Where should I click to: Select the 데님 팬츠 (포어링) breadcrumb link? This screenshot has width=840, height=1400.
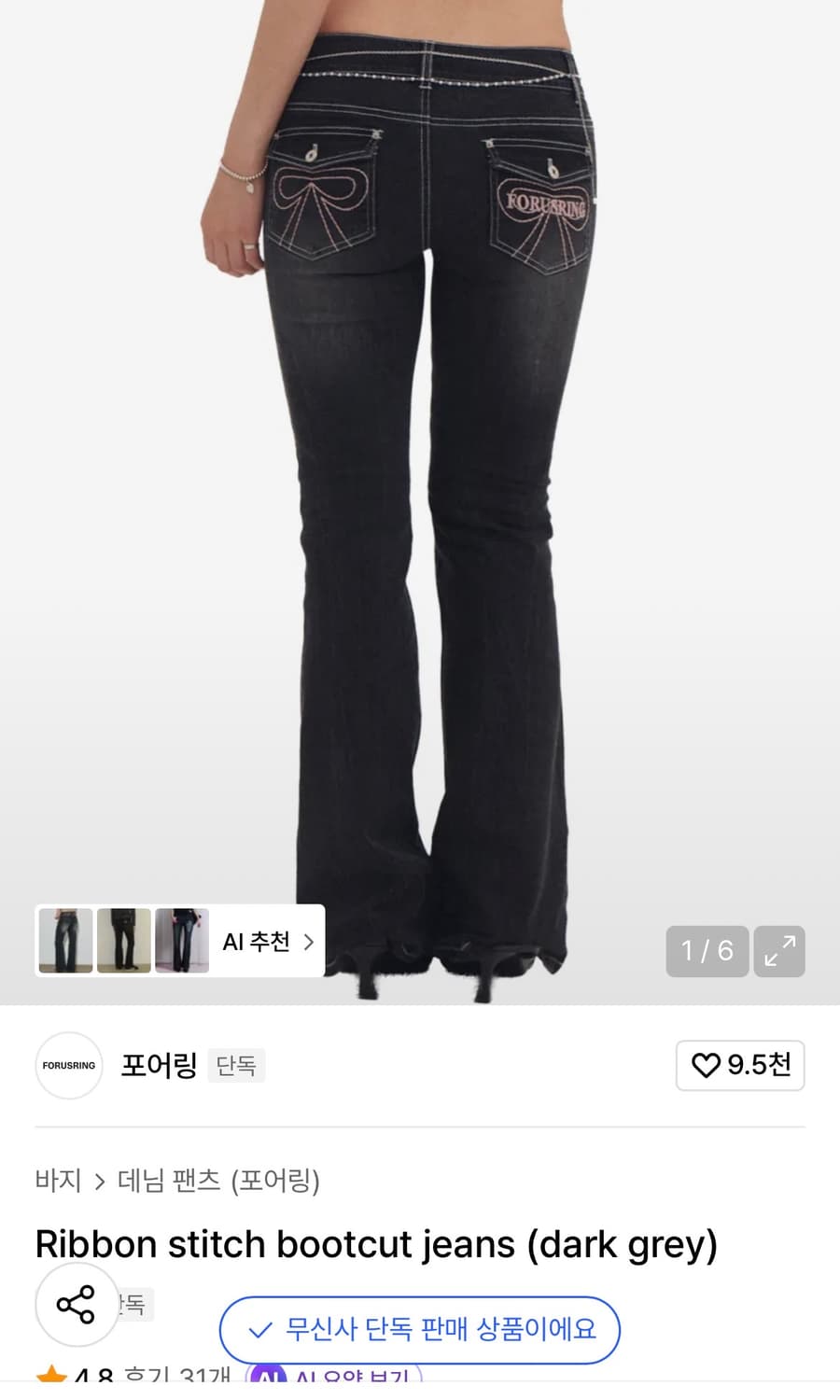221,1183
